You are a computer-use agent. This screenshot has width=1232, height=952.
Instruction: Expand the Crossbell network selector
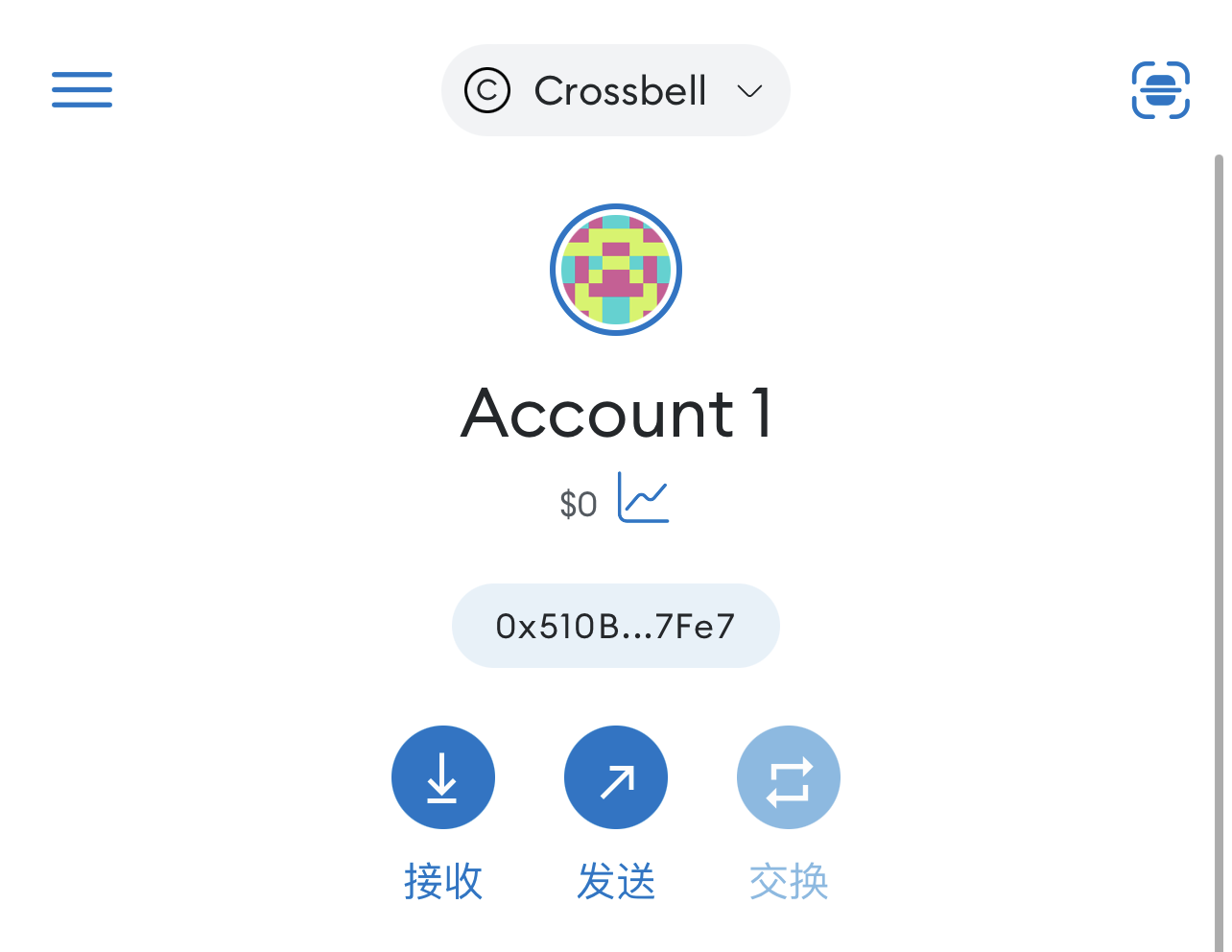(615, 90)
